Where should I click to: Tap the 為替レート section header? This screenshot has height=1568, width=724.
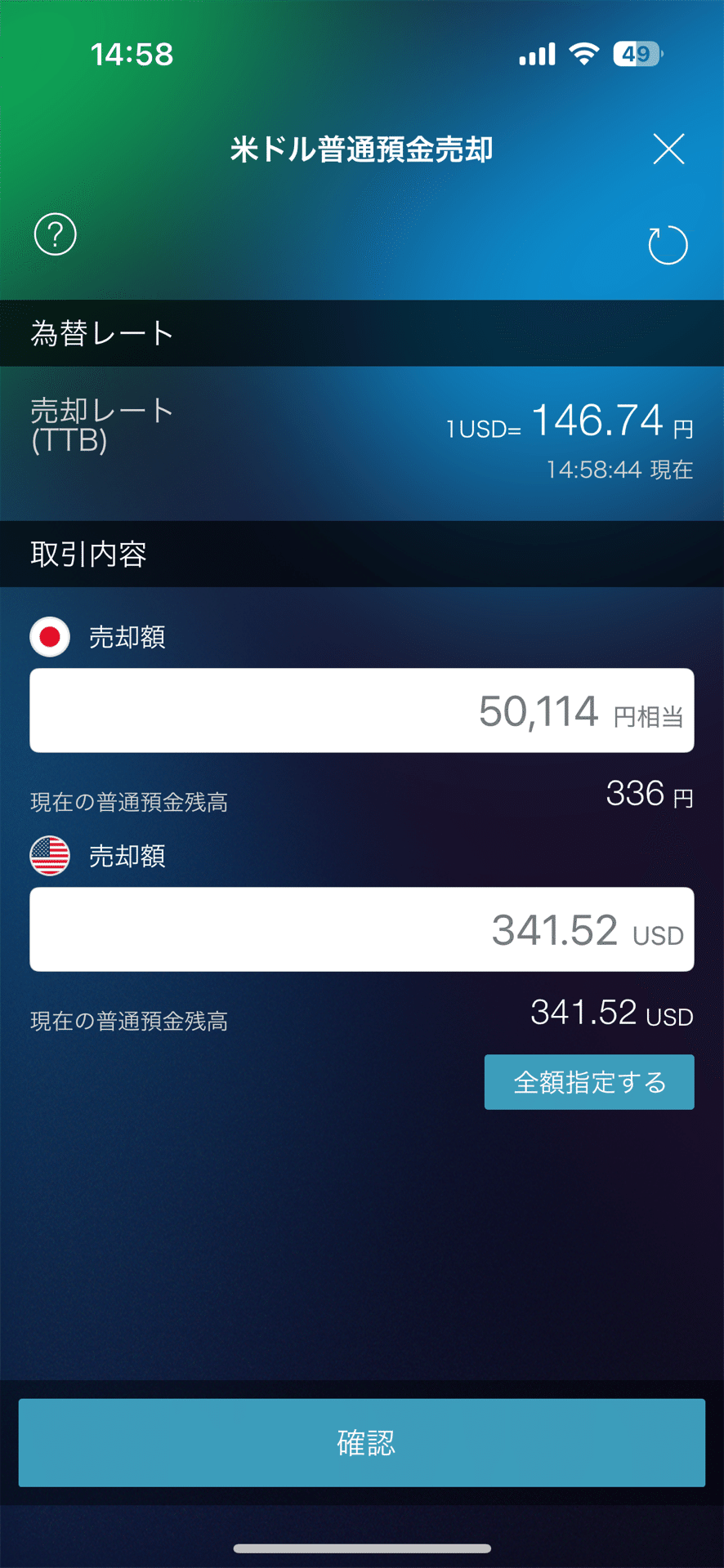101,333
